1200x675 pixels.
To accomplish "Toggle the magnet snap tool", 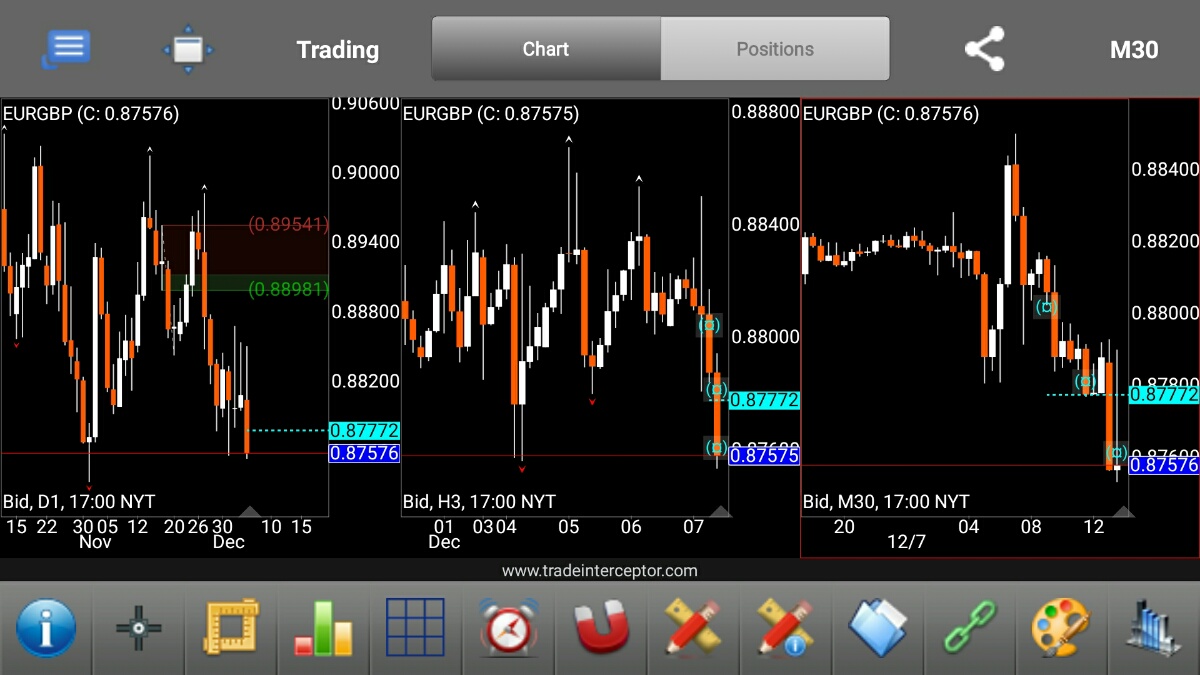I will pos(601,629).
